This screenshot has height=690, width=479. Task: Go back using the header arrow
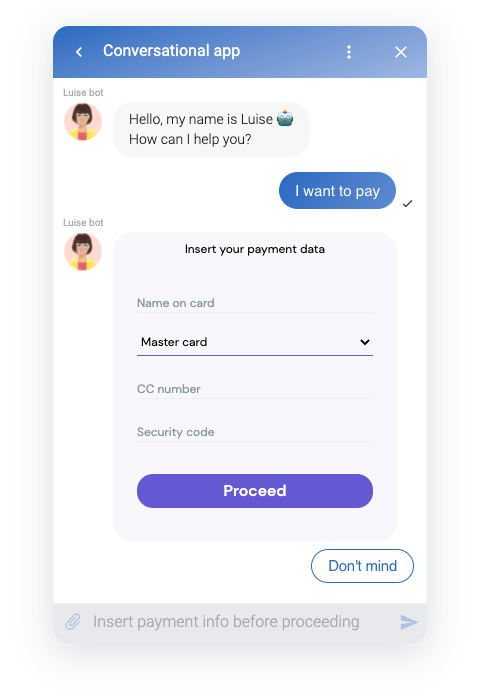[x=79, y=52]
